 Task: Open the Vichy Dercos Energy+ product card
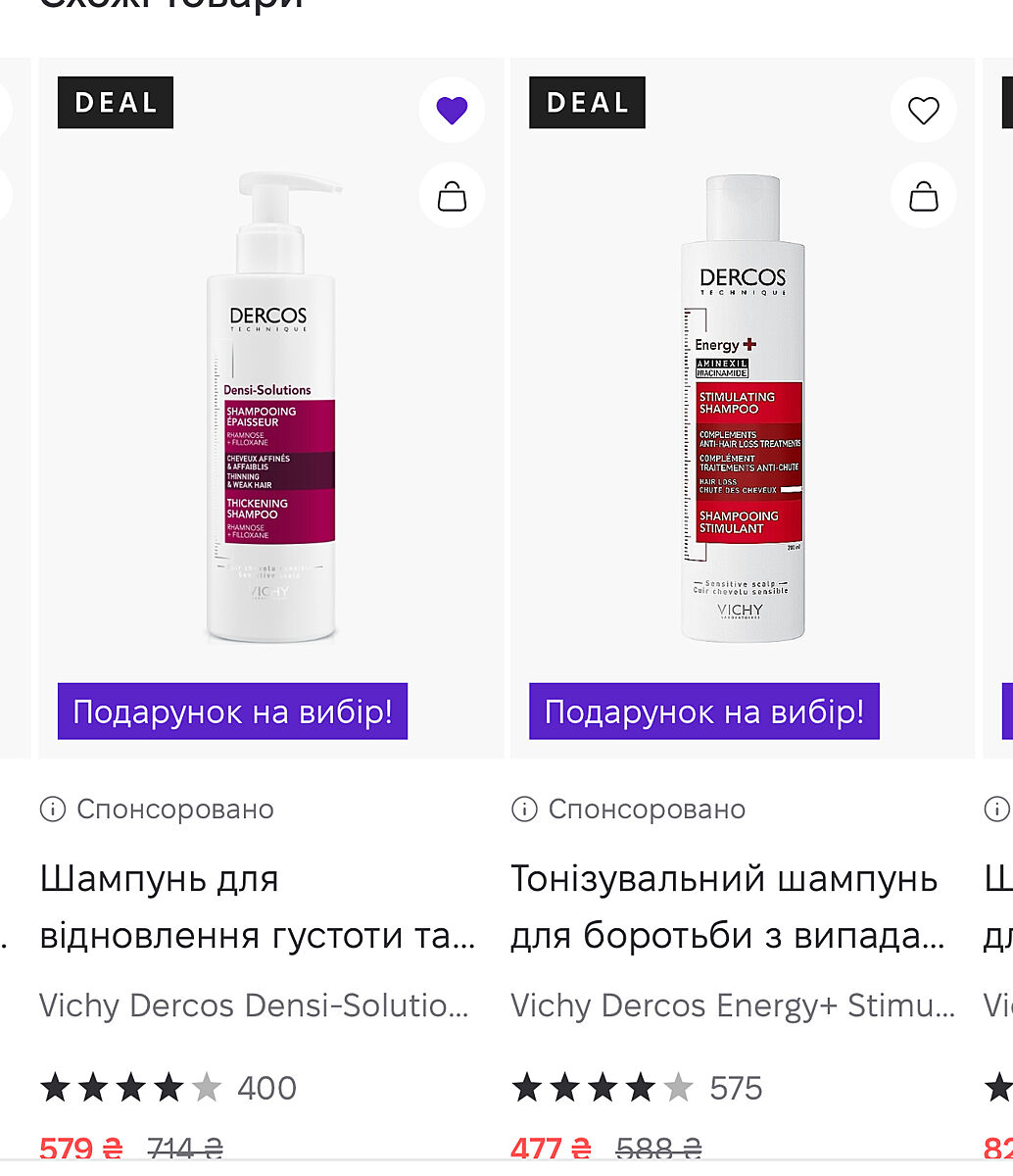(742, 407)
